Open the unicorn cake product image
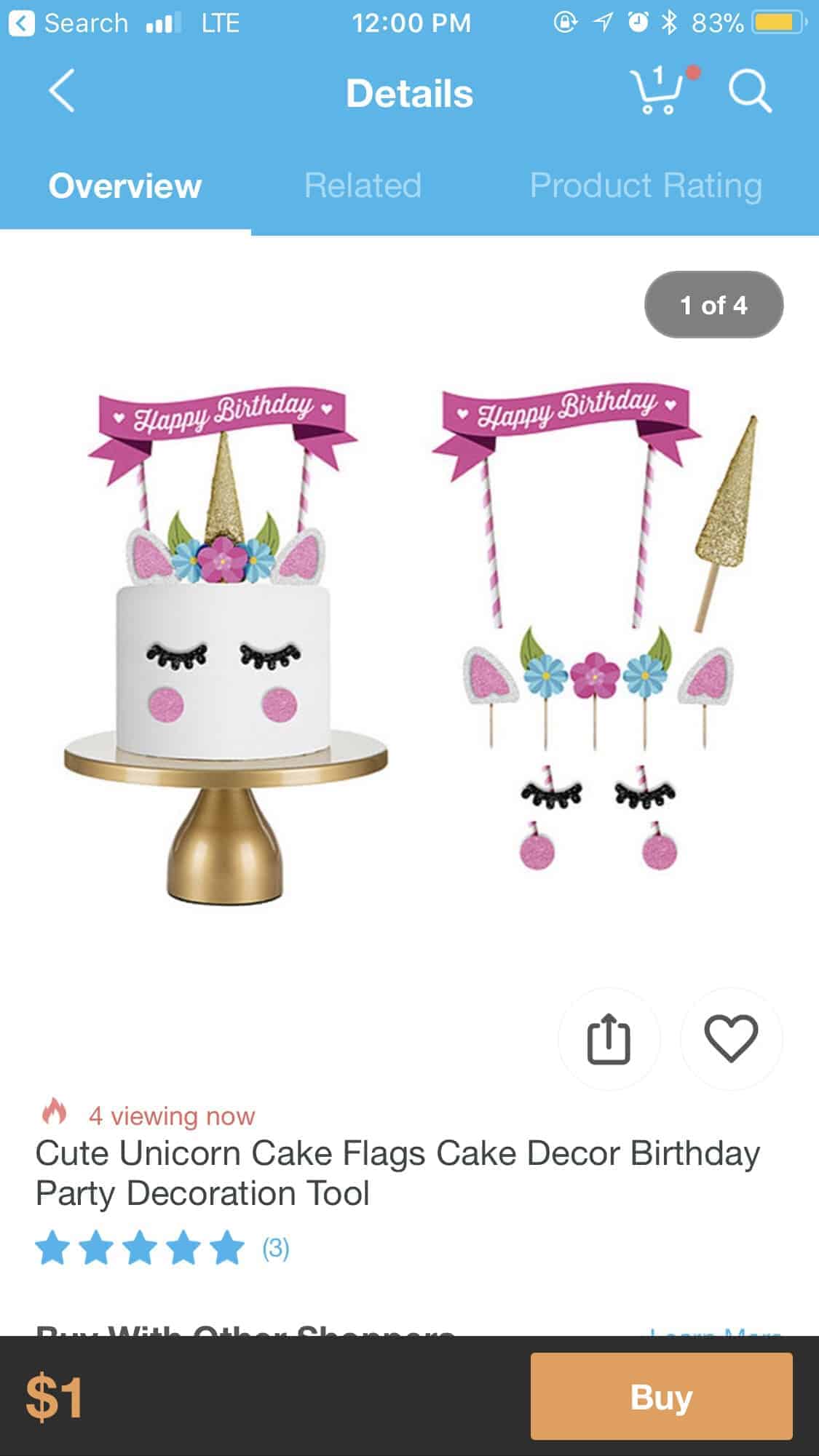 [x=409, y=640]
